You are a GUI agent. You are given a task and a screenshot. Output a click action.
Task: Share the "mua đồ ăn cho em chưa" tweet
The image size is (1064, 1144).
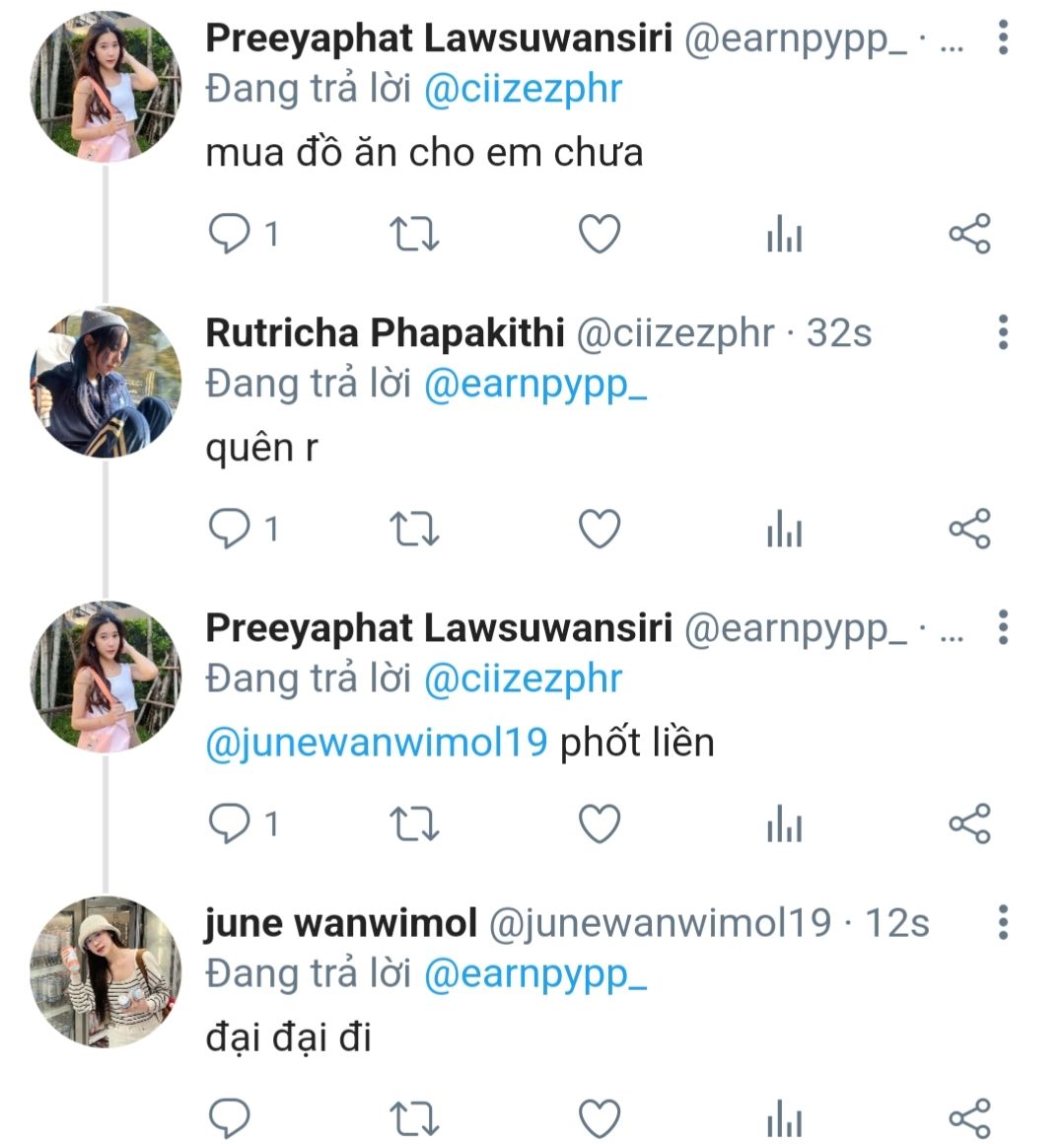[x=968, y=235]
